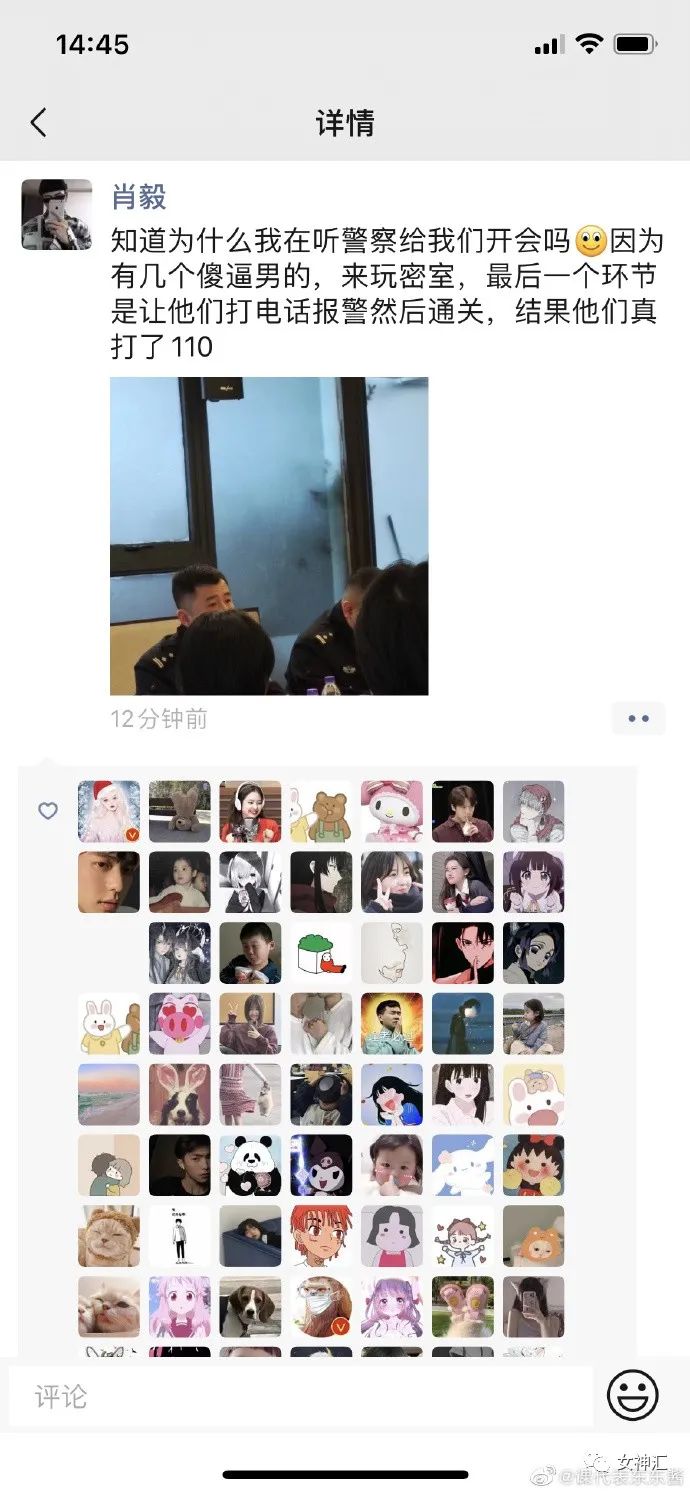This screenshot has height=1493, width=690.
Task: Open 肖毅's profile picture
Action: point(57,215)
